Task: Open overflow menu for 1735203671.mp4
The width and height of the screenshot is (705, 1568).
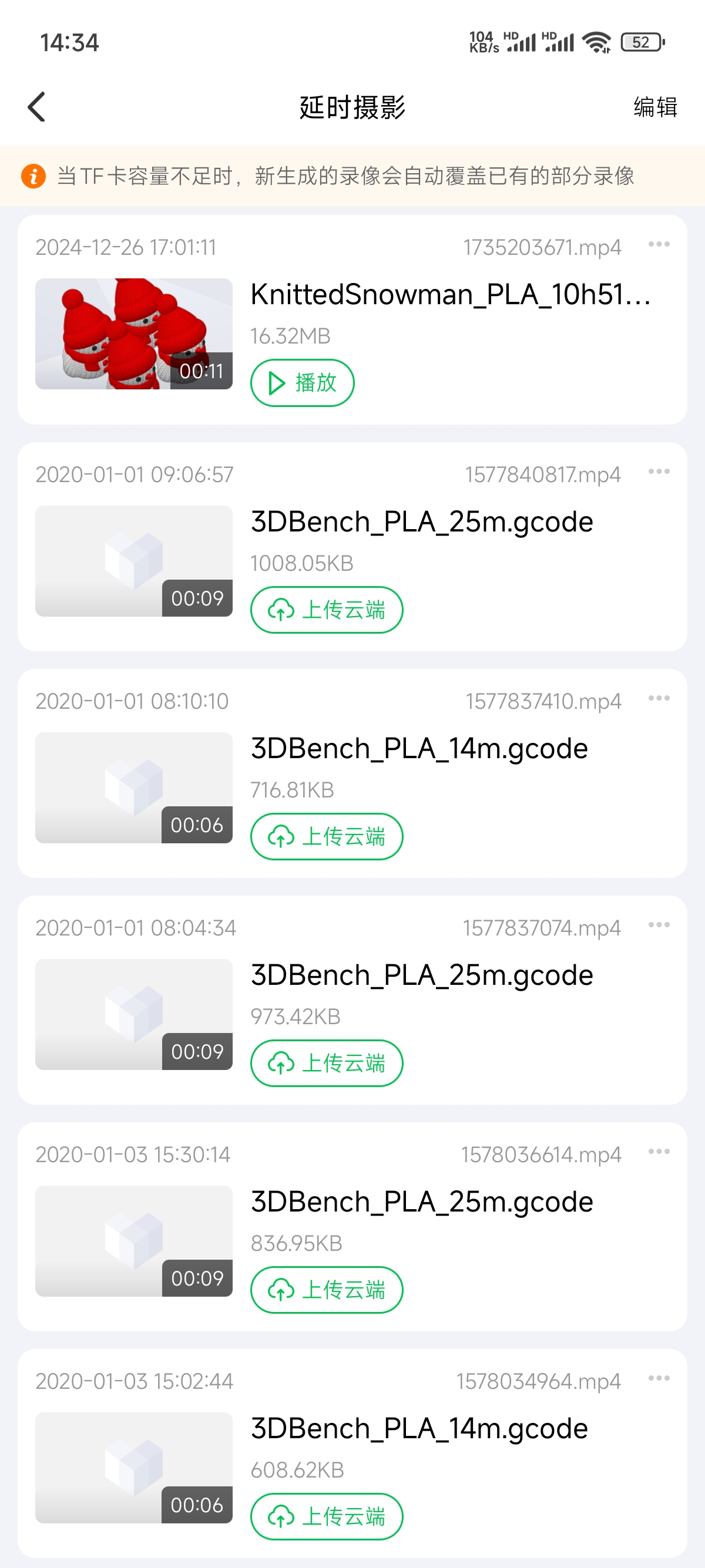Action: (659, 245)
